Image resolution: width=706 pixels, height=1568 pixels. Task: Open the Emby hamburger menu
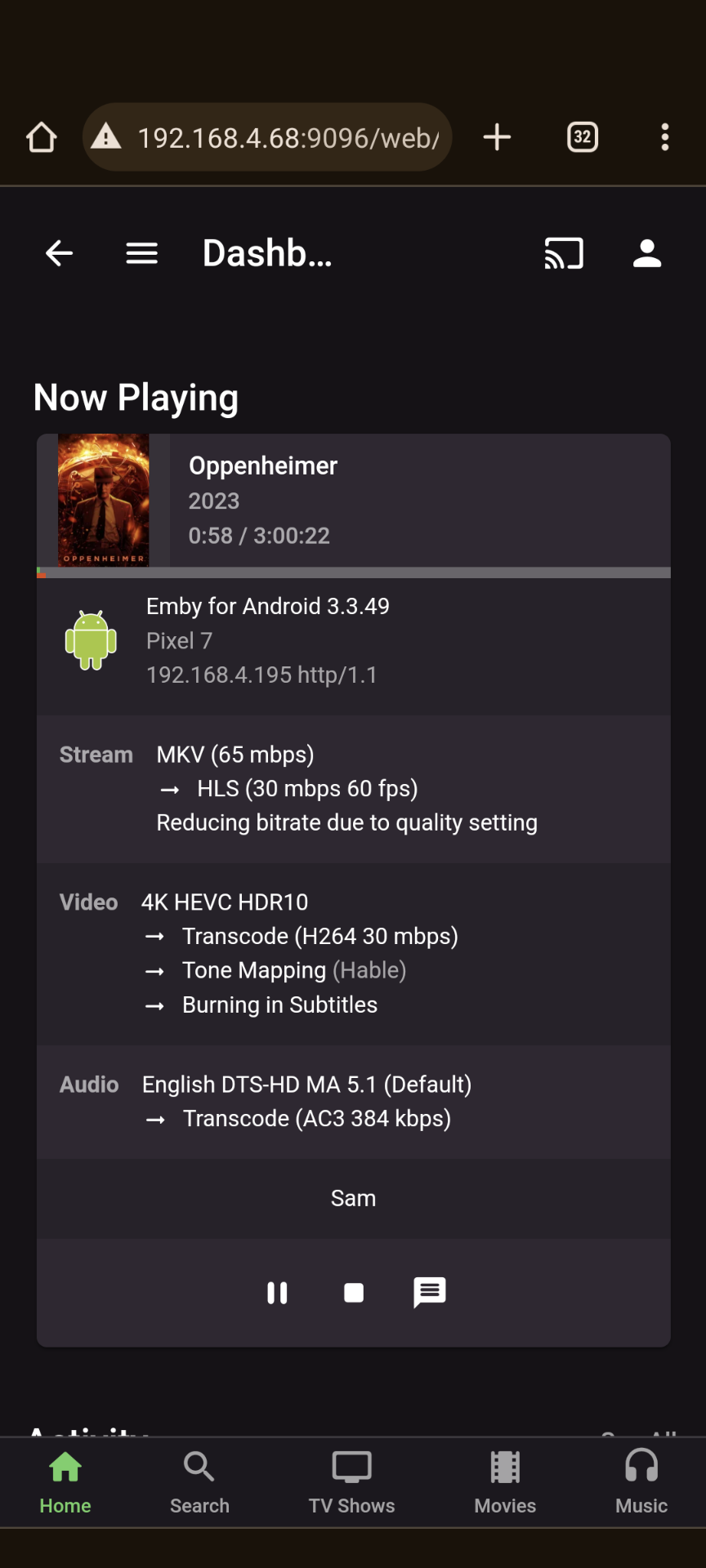(141, 253)
